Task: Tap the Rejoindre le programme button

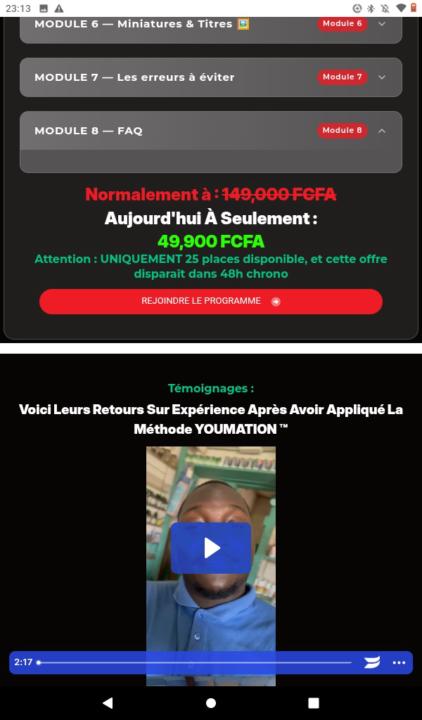Action: [x=211, y=301]
